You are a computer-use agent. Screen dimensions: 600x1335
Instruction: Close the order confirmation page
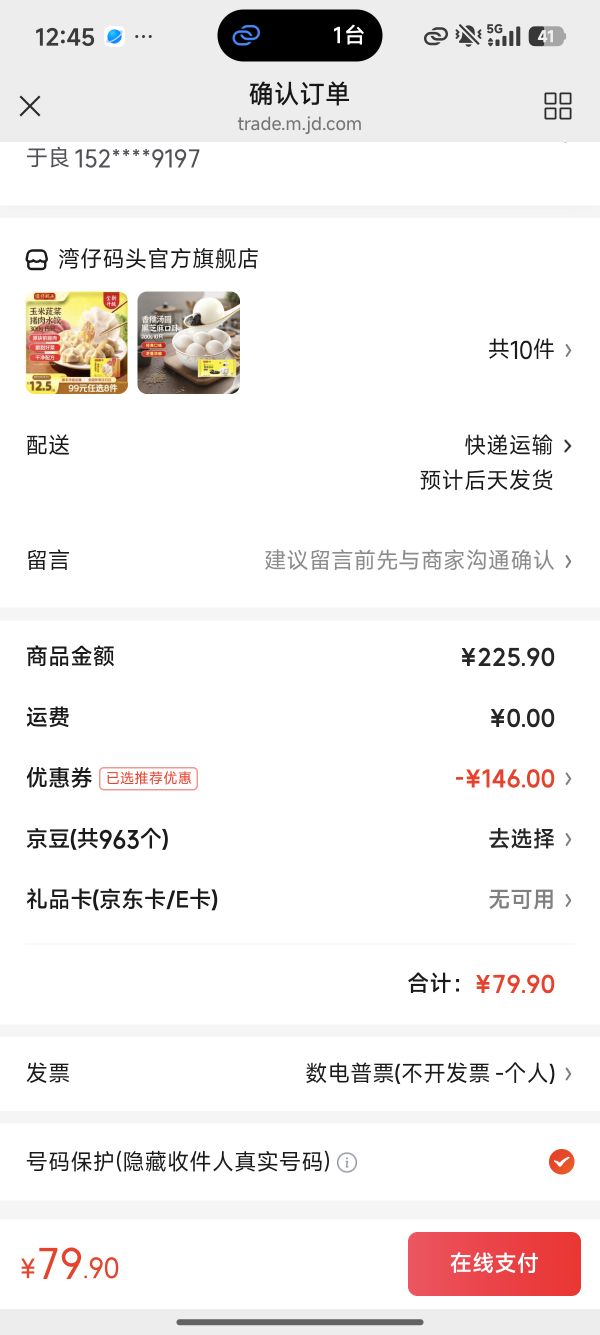(x=30, y=106)
